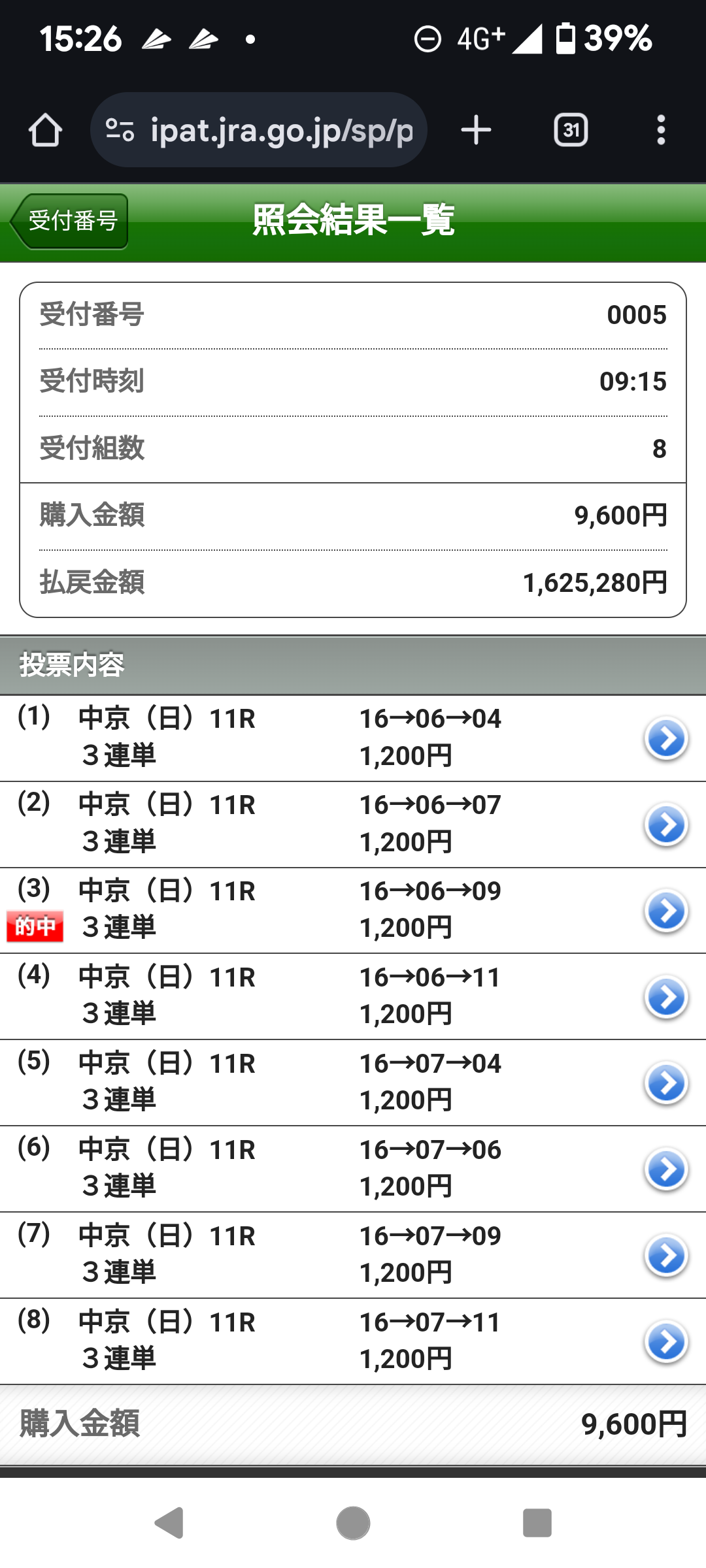This screenshot has height=1568, width=706.
Task: Open bet (1) 16→06→04 details
Action: 353,738
